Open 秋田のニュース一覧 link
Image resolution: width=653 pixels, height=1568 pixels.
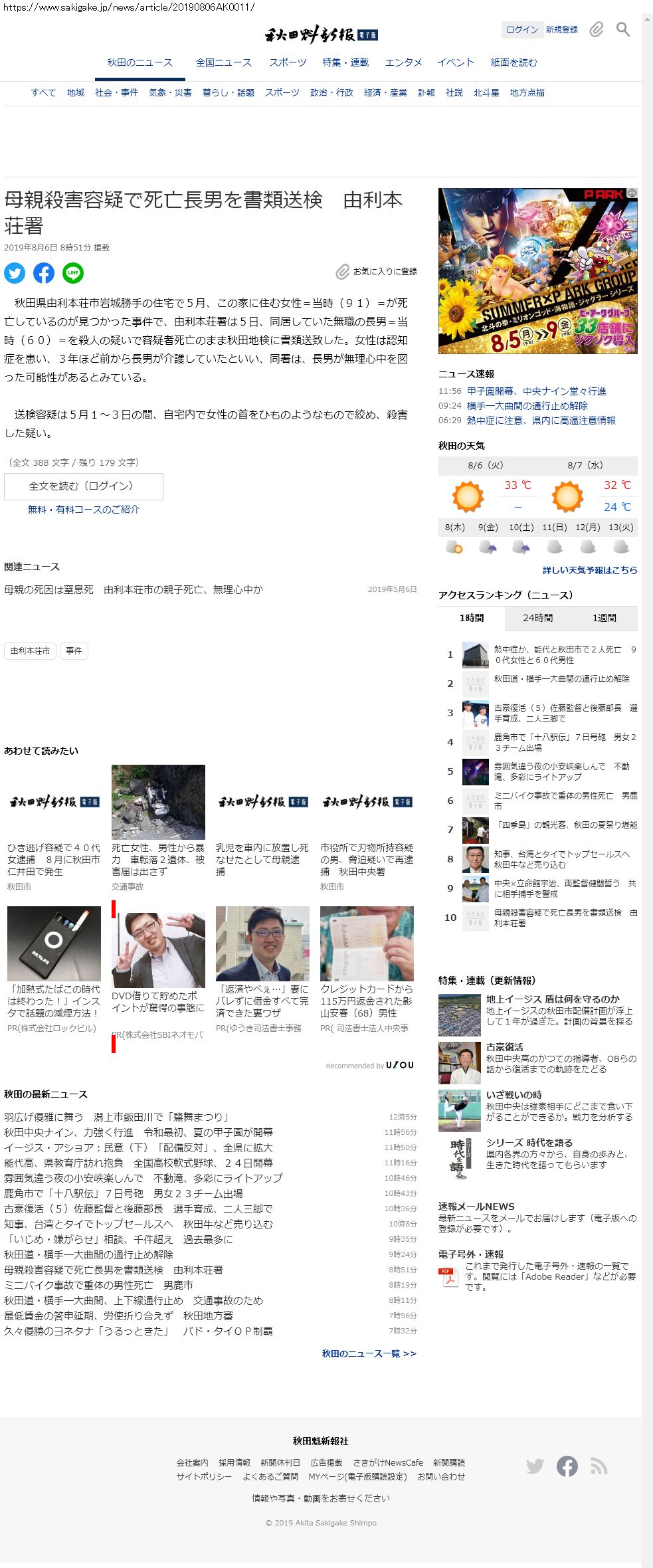[x=369, y=1353]
